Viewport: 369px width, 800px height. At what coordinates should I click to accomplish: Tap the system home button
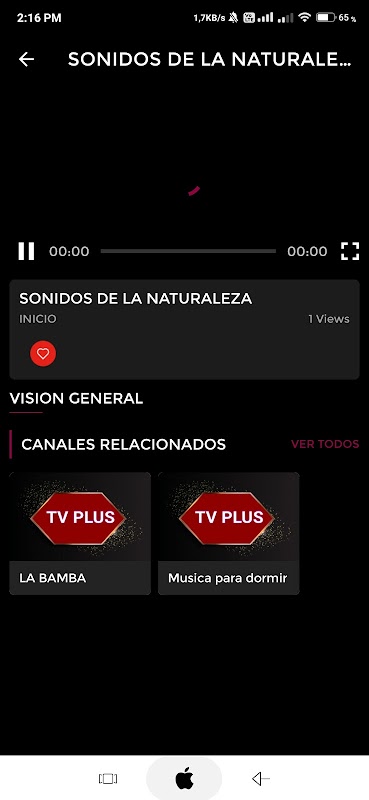point(184,779)
